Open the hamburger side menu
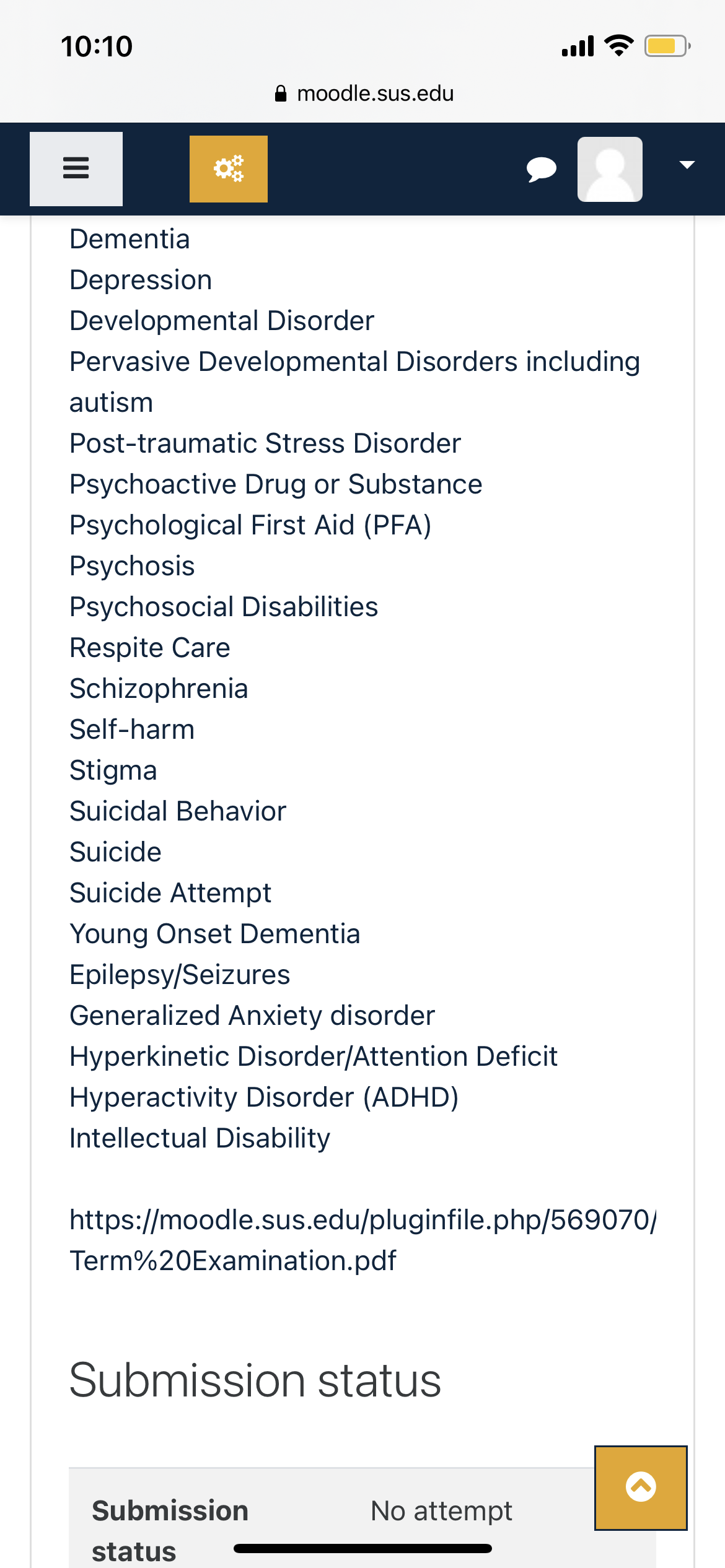Image resolution: width=725 pixels, height=1568 pixels. [76, 168]
